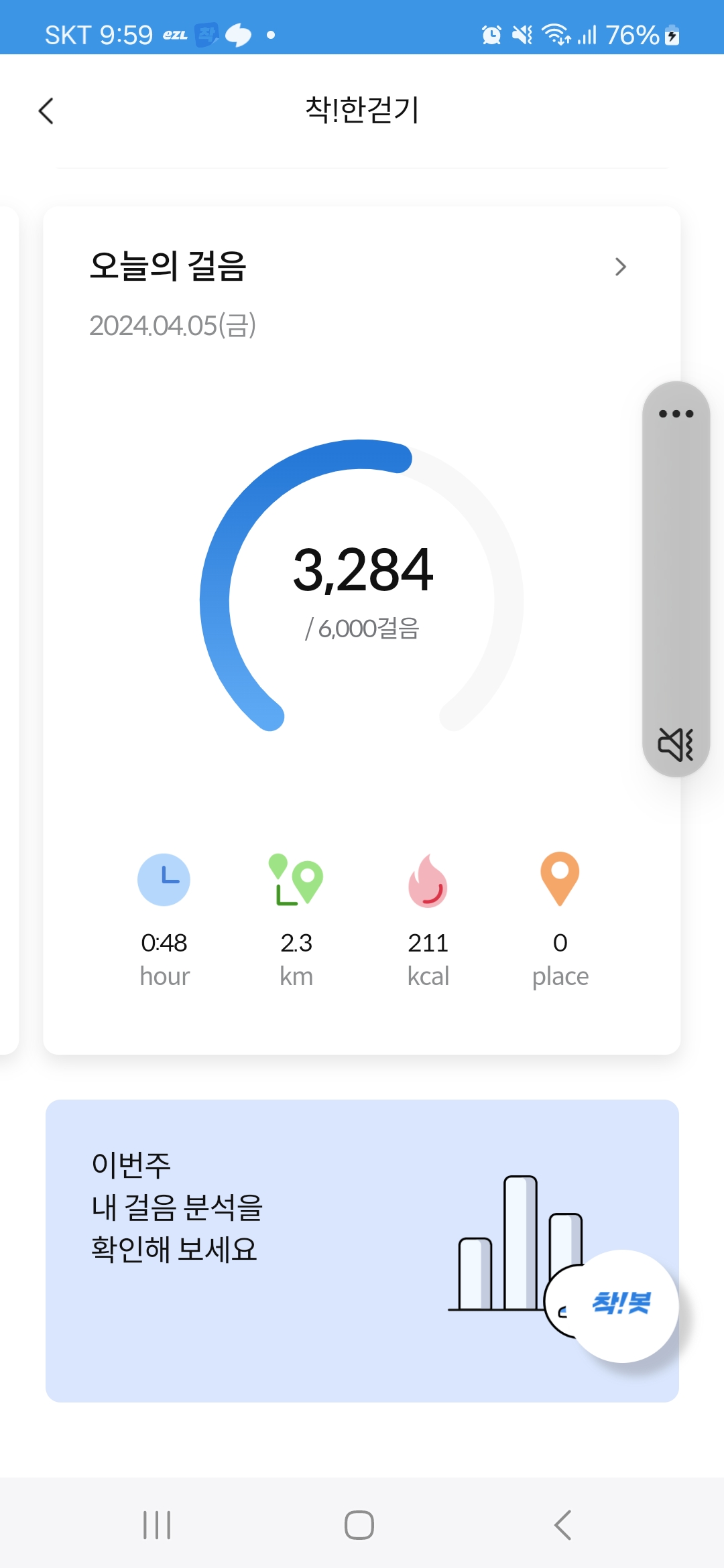This screenshot has height=1568, width=724.
Task: Open 오늘의 걸음 details chevron
Action: point(620,267)
